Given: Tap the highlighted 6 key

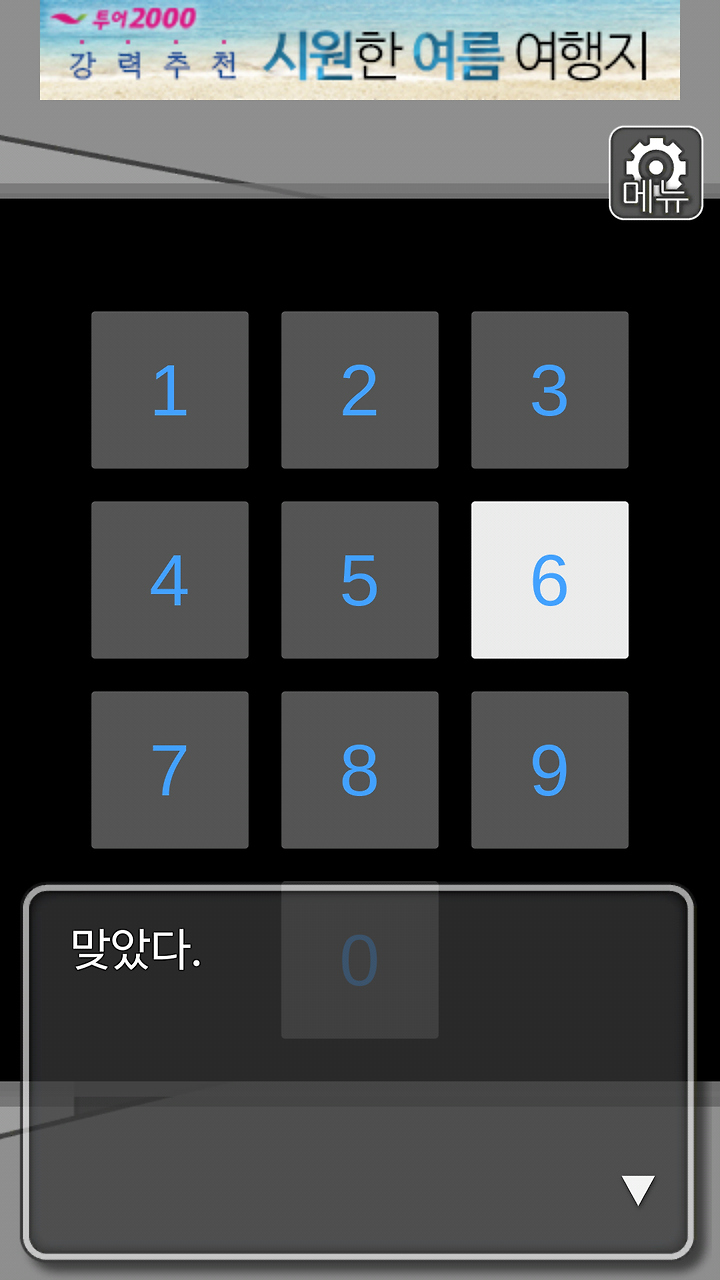Looking at the screenshot, I should [550, 580].
